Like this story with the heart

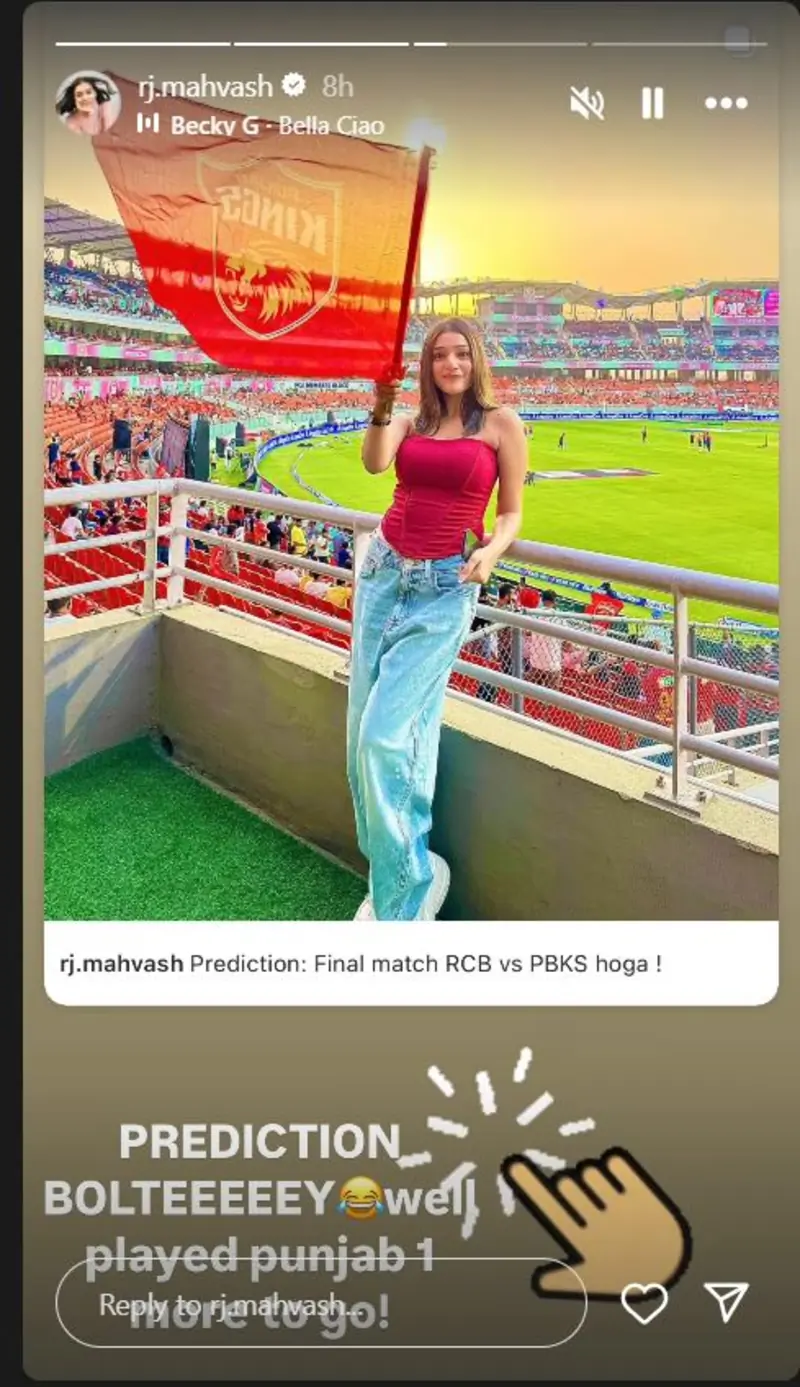point(644,1303)
